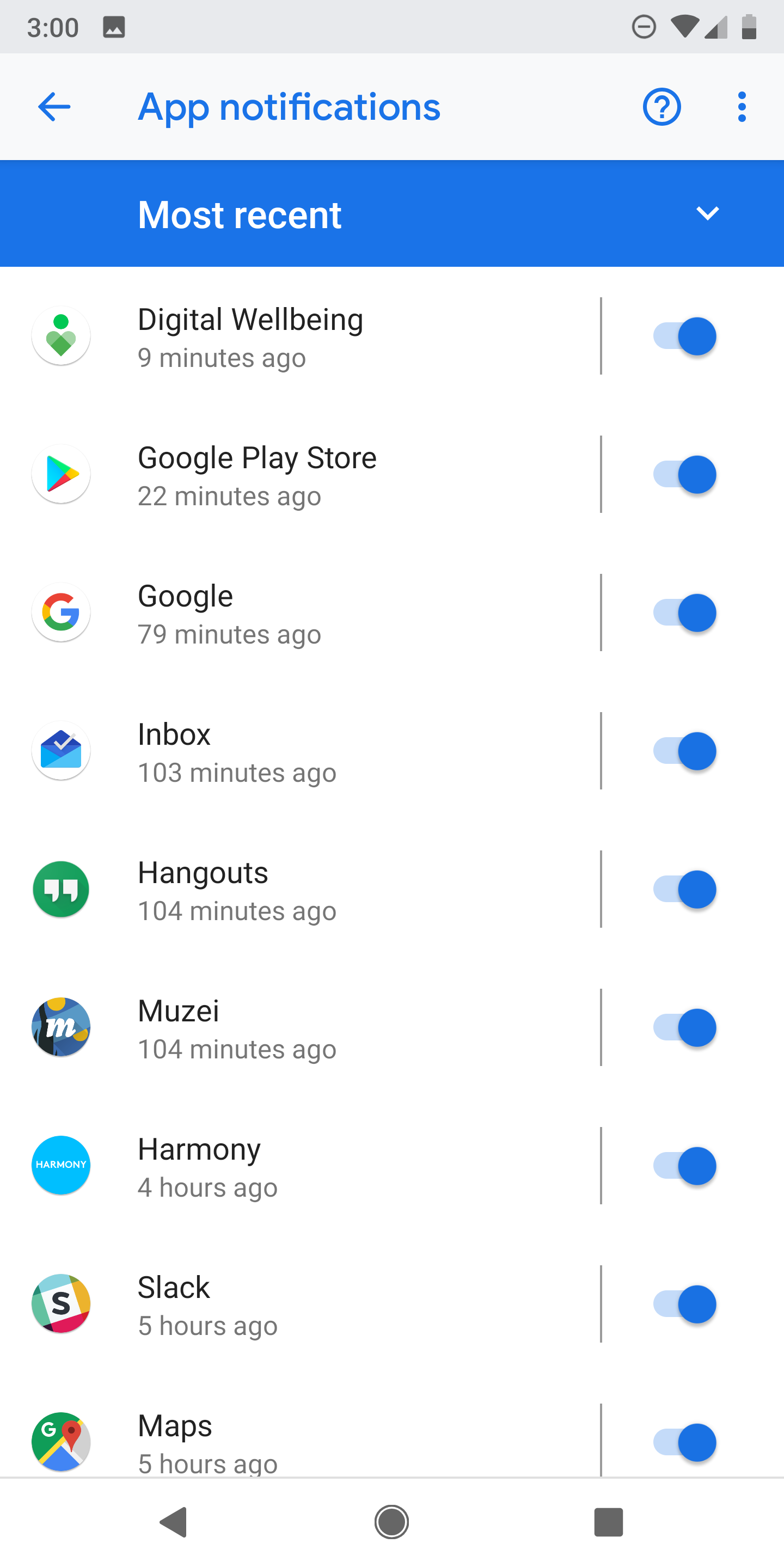Toggle Google Play Store notifications off
784x1568 pixels.
(683, 474)
